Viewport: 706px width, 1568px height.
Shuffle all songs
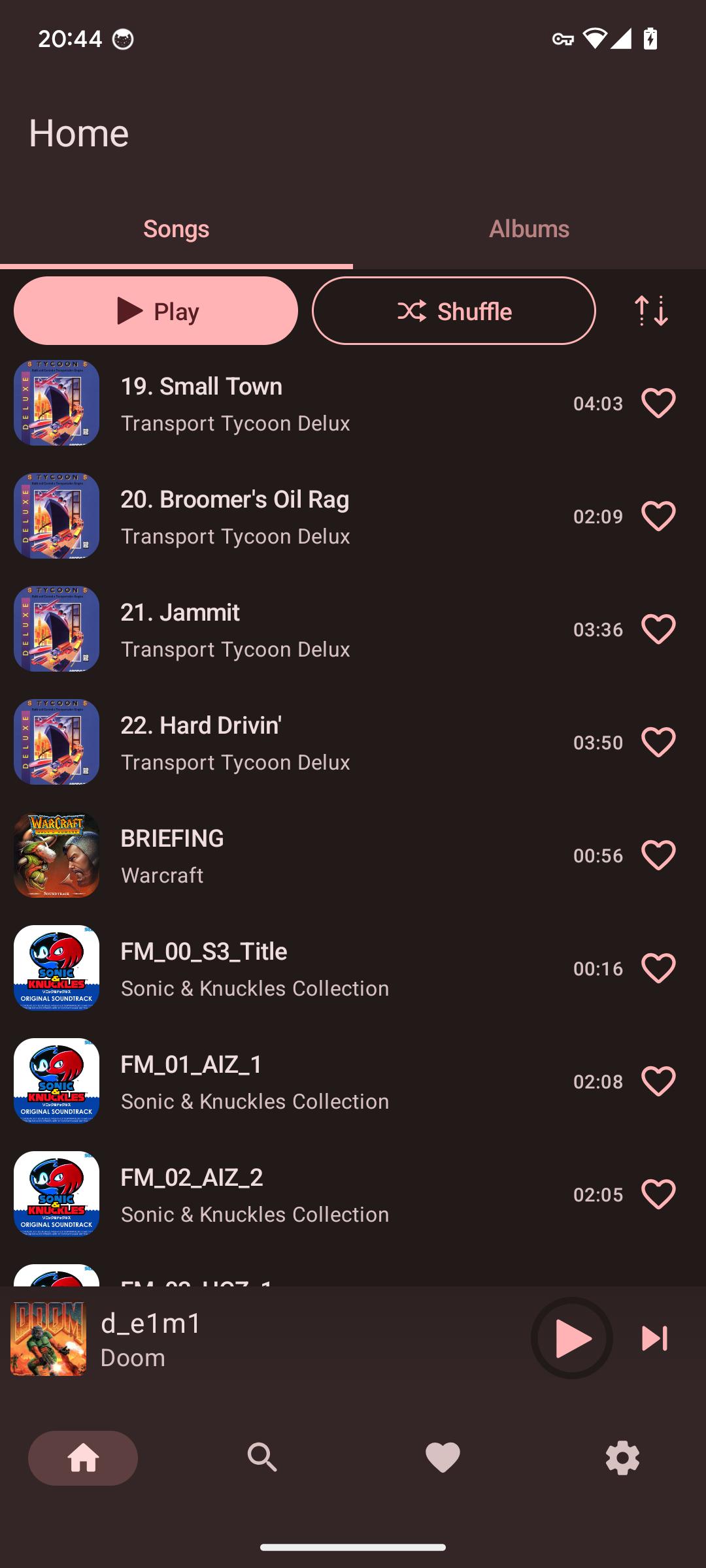(x=454, y=311)
